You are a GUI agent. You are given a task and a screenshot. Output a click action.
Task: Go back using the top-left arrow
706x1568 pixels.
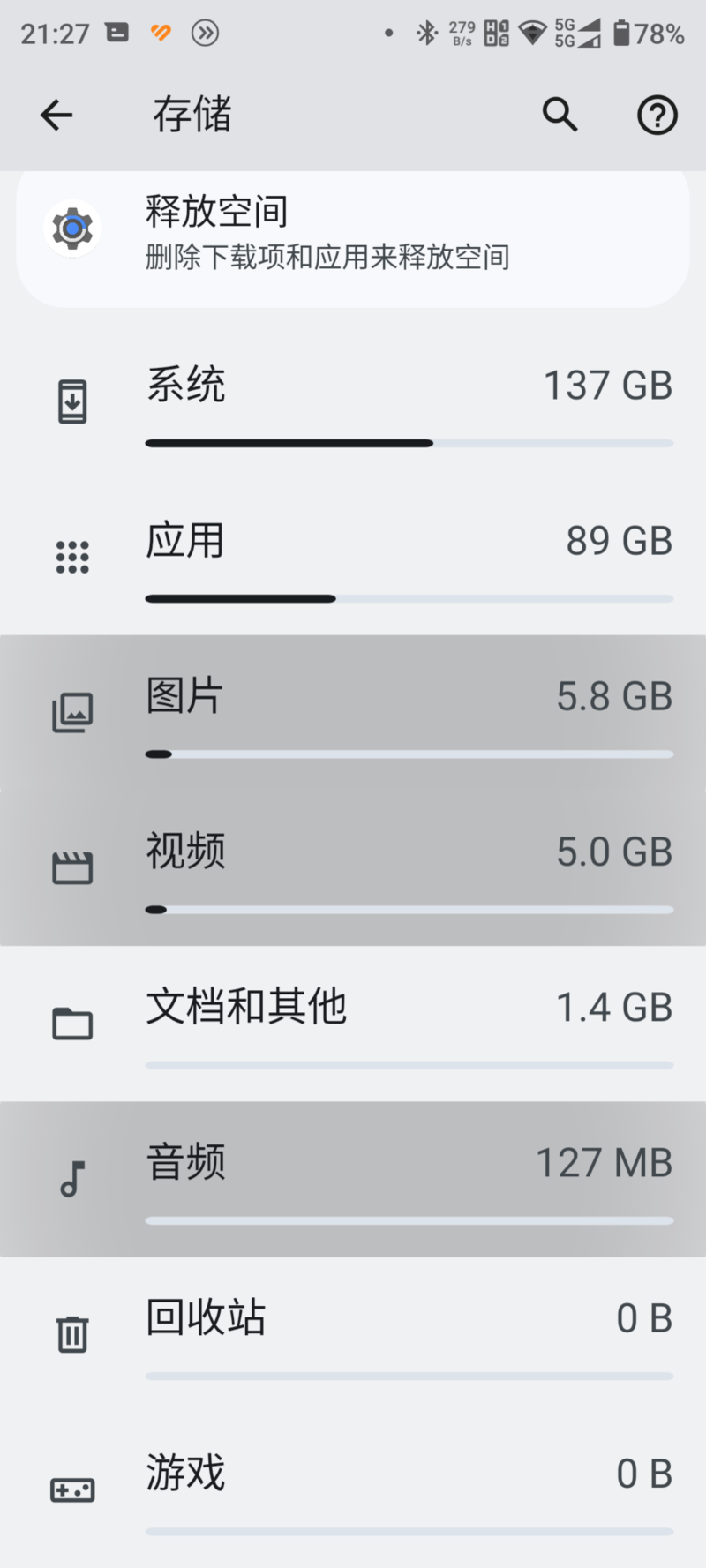pos(56,115)
